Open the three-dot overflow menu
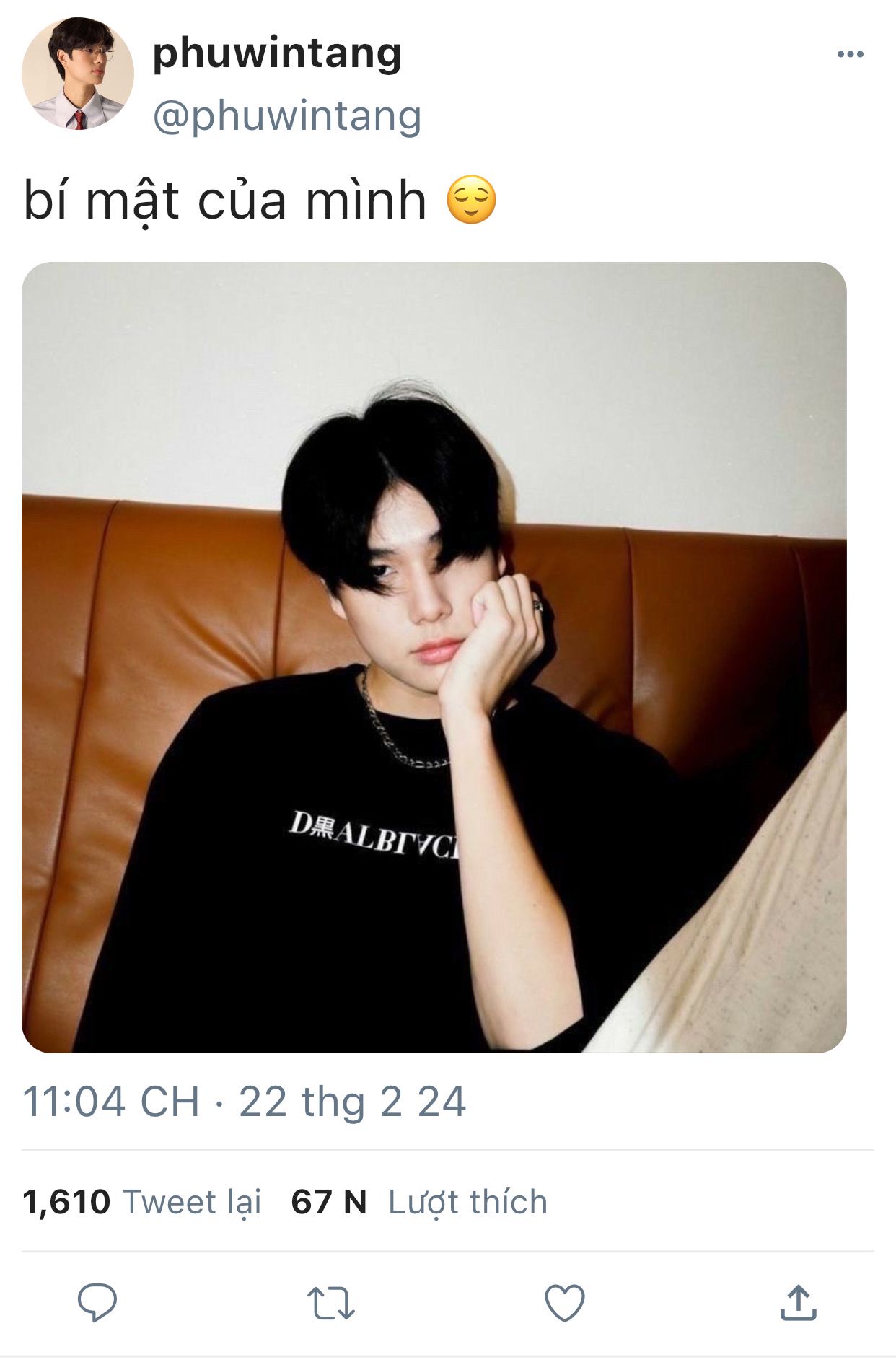The width and height of the screenshot is (896, 1370). tap(850, 54)
